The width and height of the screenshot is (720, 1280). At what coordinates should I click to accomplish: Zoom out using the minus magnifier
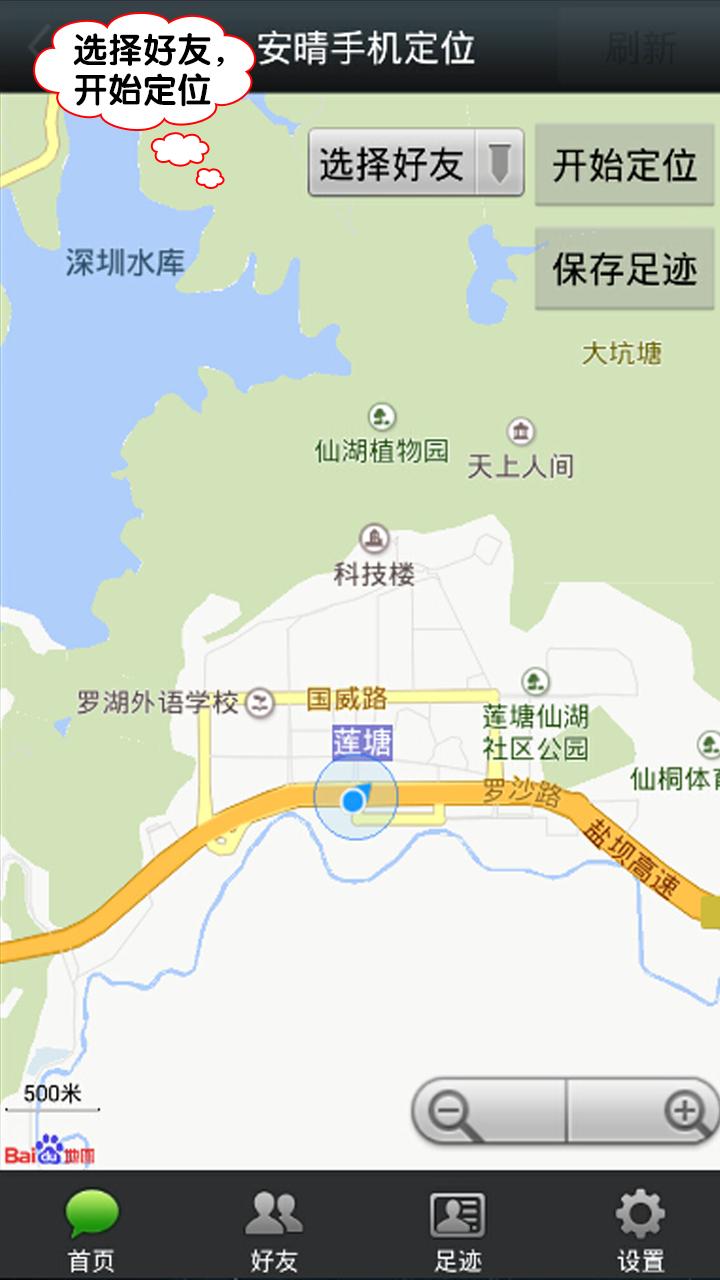(450, 1111)
